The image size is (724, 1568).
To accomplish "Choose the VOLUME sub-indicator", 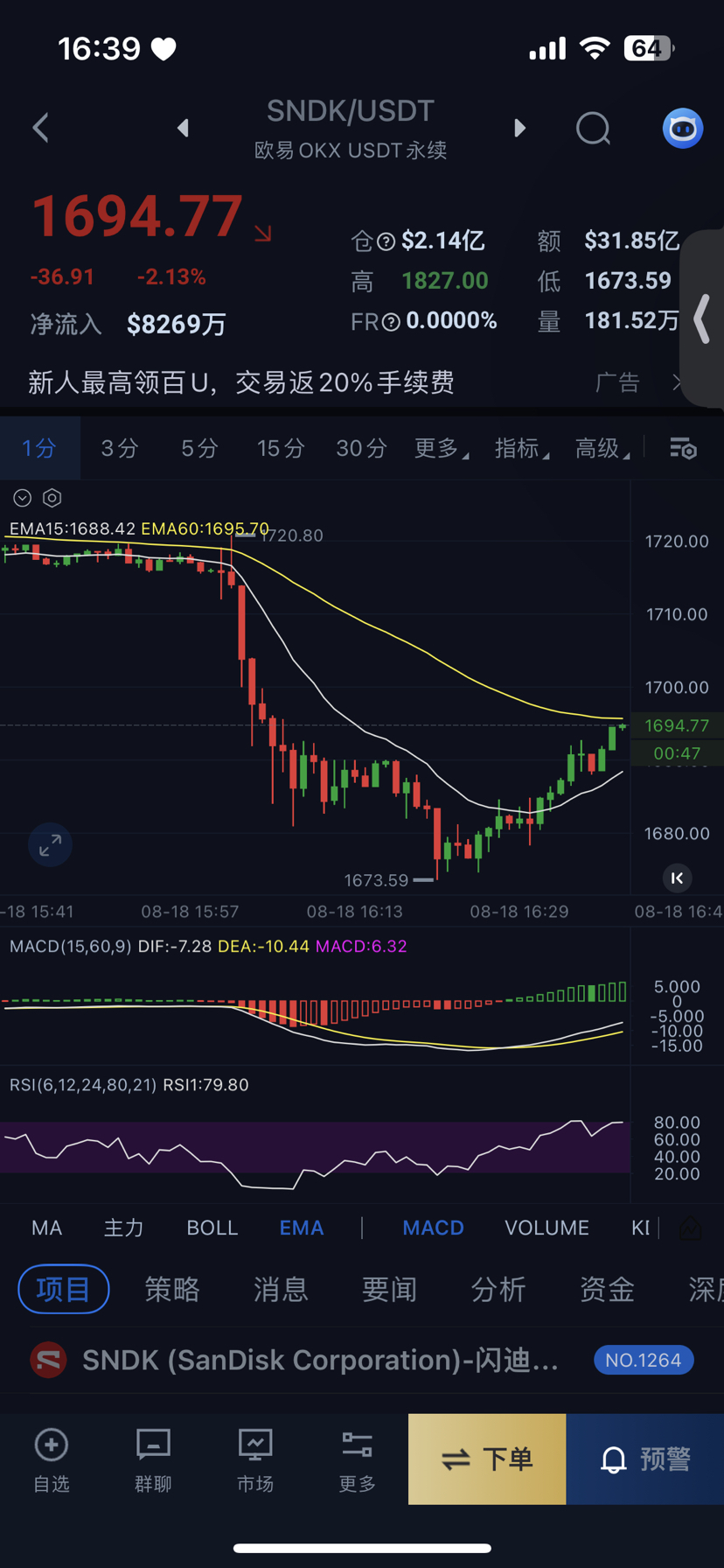I will point(546,1228).
